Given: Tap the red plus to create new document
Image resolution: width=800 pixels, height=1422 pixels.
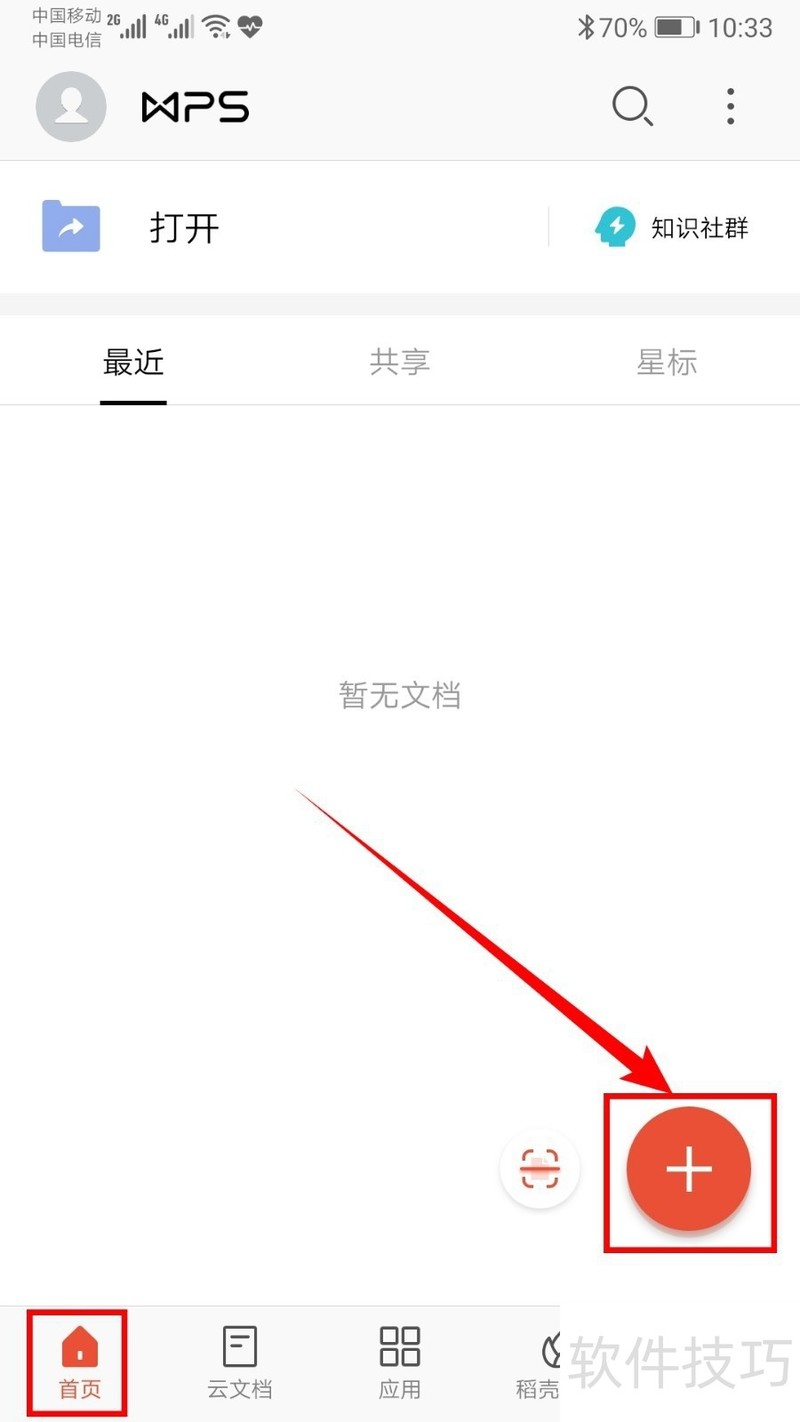Looking at the screenshot, I should coord(689,1170).
